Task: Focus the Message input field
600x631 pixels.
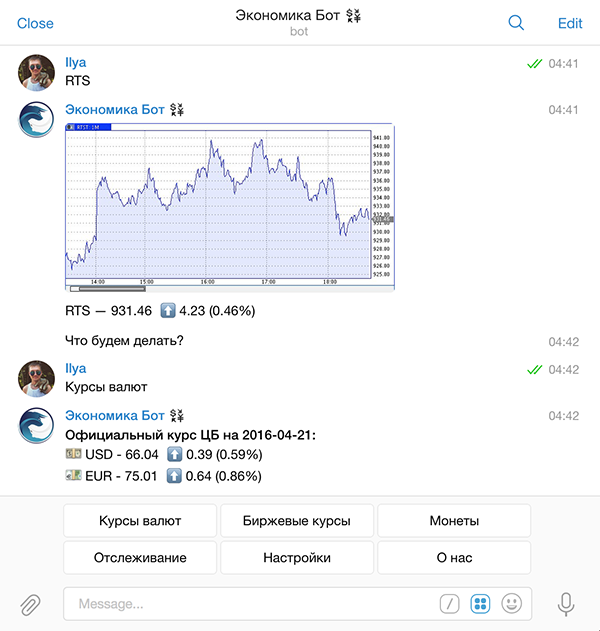Action: point(250,604)
